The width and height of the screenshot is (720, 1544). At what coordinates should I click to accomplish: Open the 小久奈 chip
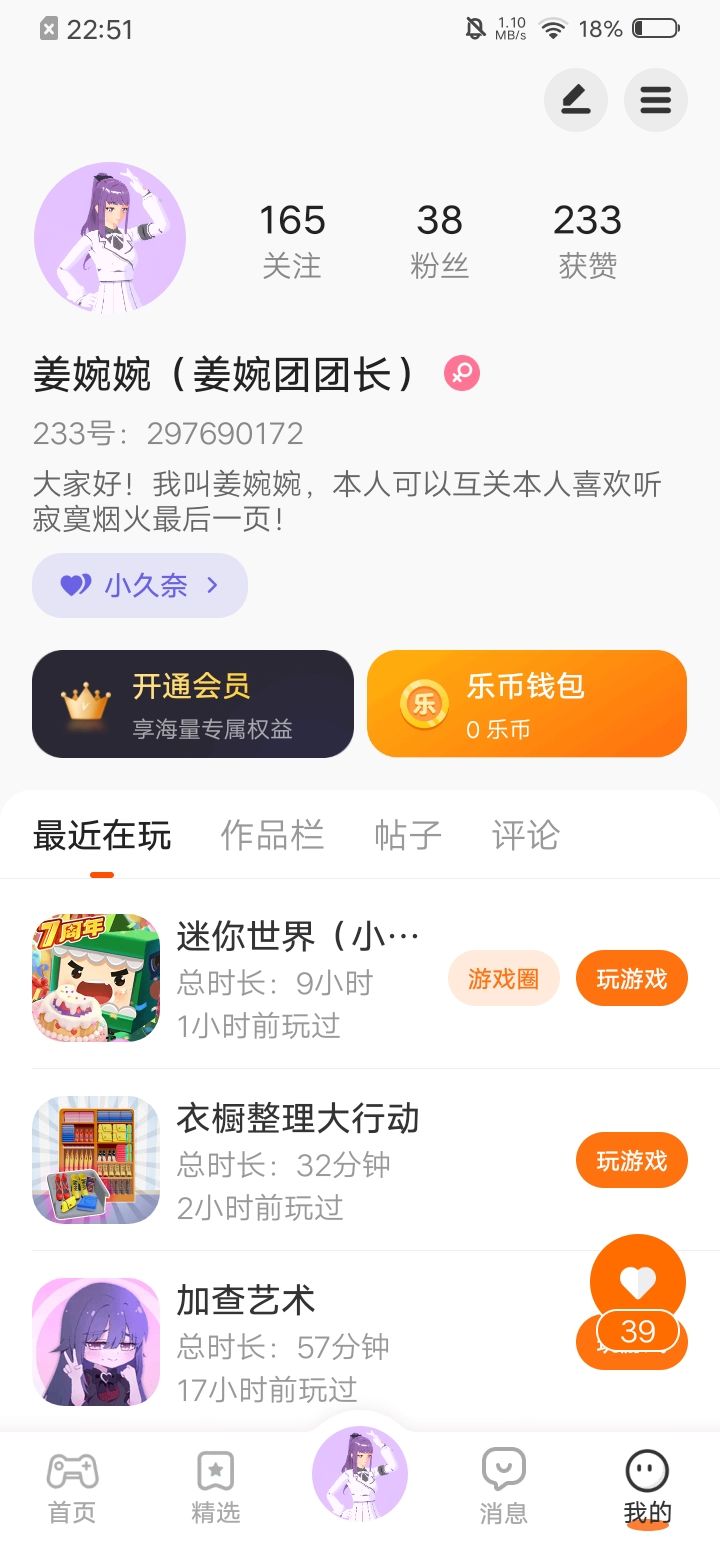click(x=140, y=585)
